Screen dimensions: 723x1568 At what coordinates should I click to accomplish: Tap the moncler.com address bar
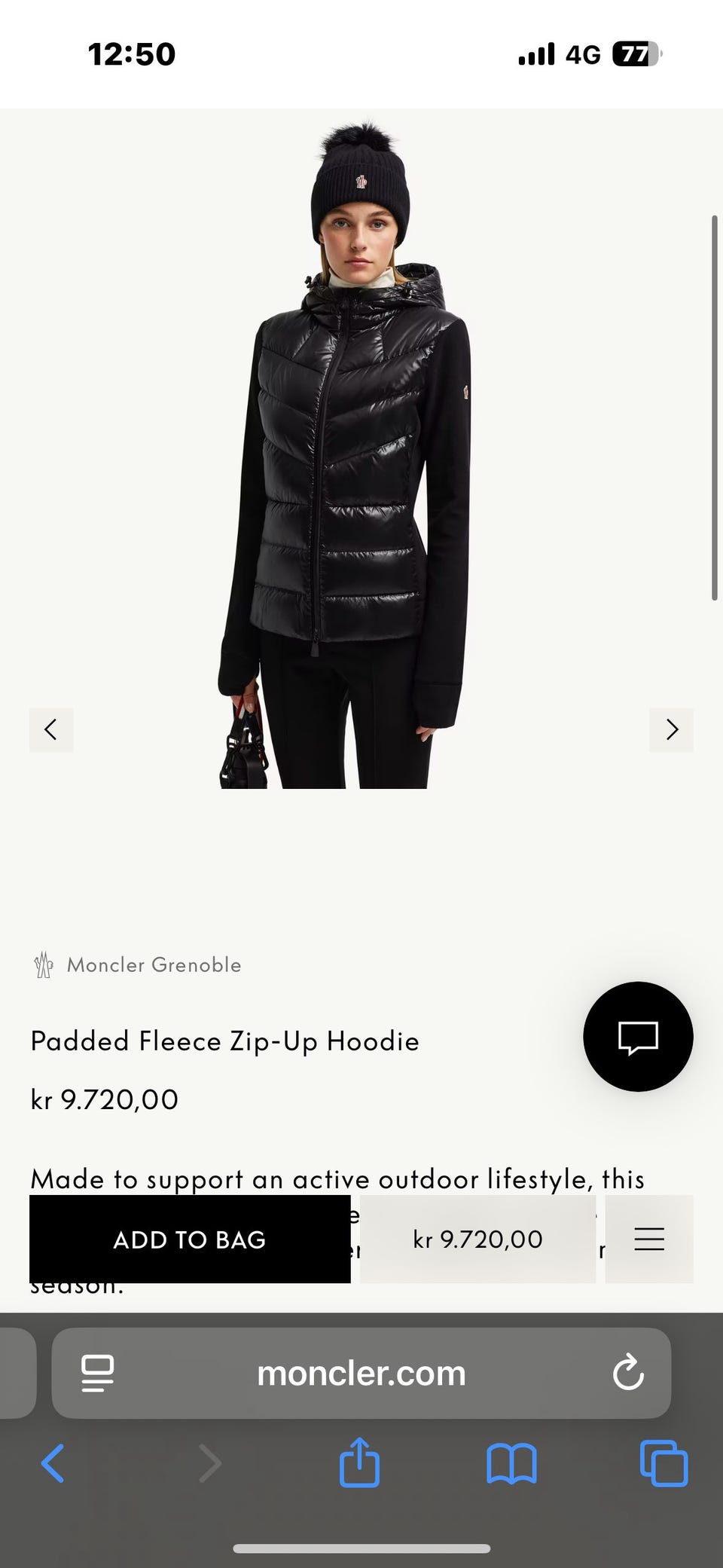pos(361,1374)
